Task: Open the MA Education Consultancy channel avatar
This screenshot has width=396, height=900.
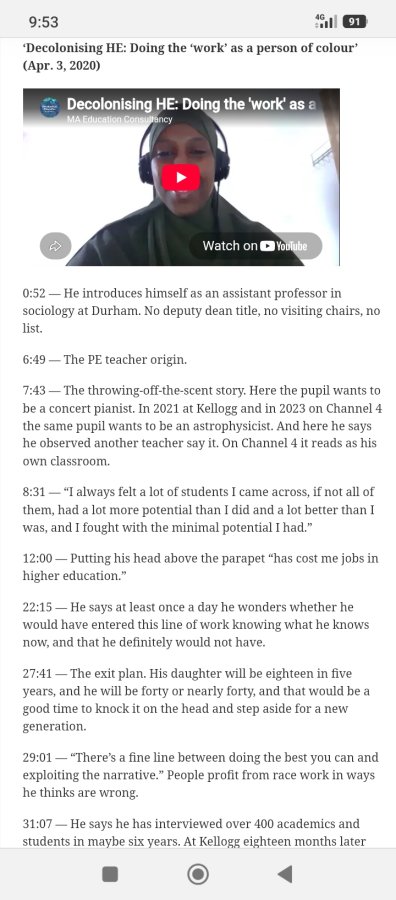Action: tap(50, 107)
